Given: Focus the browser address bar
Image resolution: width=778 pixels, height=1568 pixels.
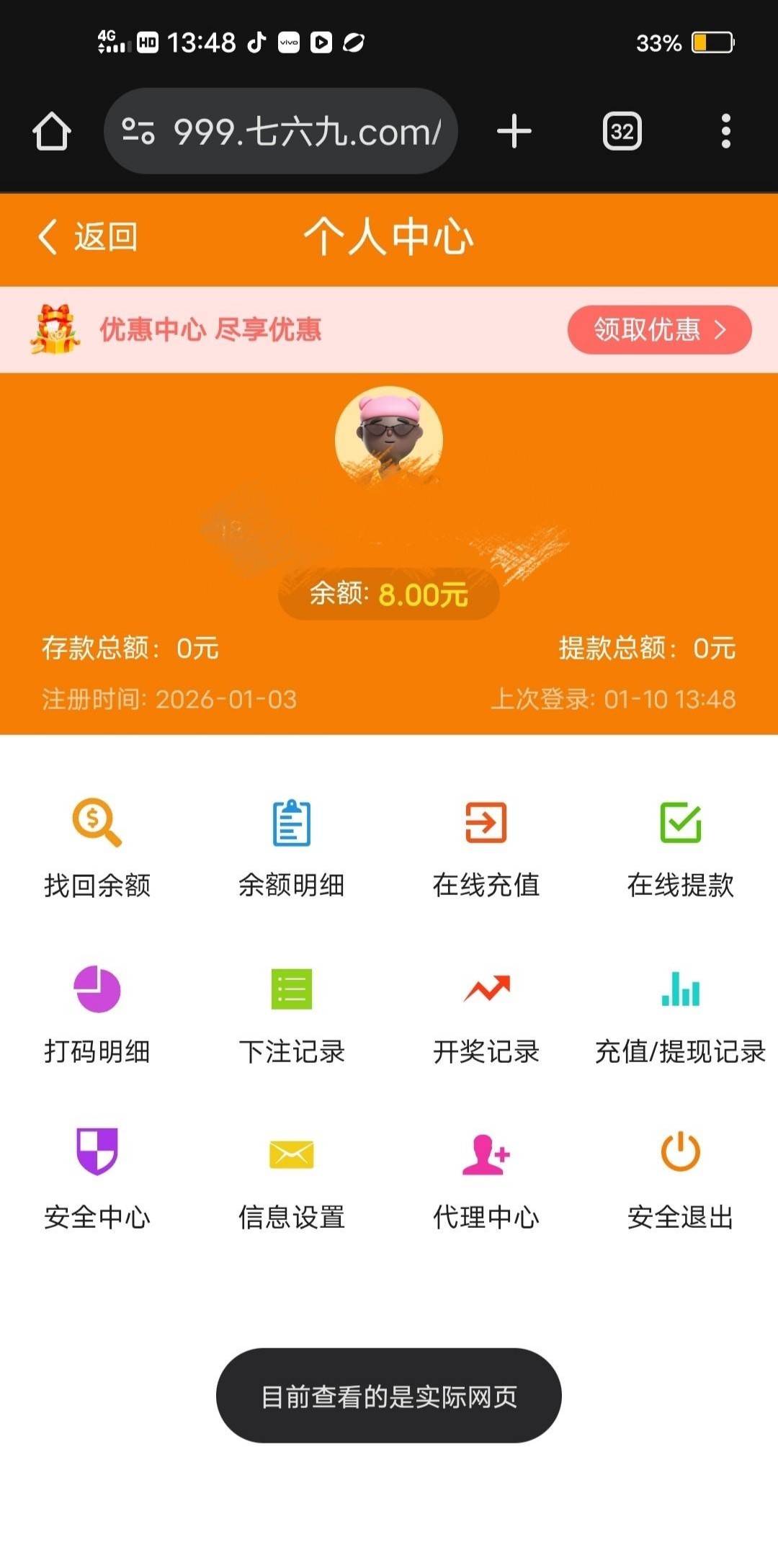Looking at the screenshot, I should pyautogui.click(x=281, y=132).
